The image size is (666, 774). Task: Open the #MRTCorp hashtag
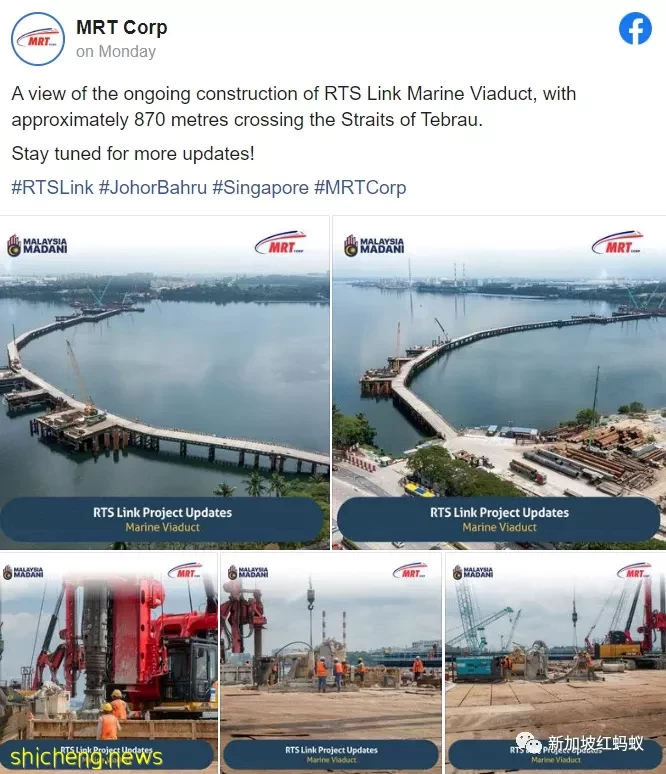coord(359,187)
